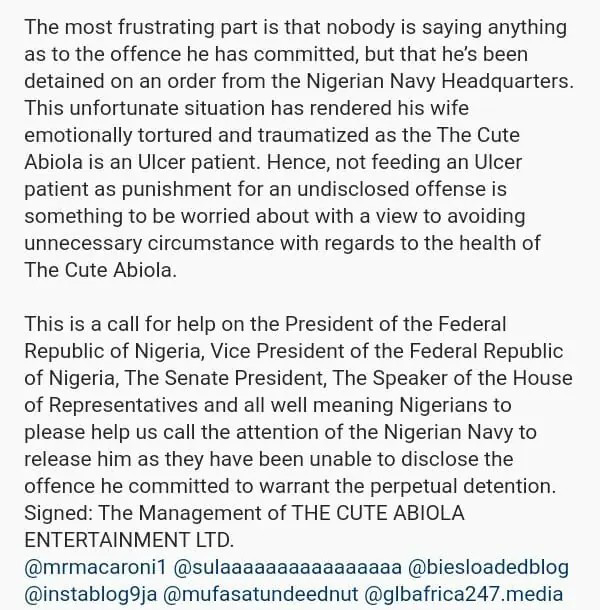Go to the @mufasatundeednut profile
Screen dimensions: 600x610
[x=261, y=594]
